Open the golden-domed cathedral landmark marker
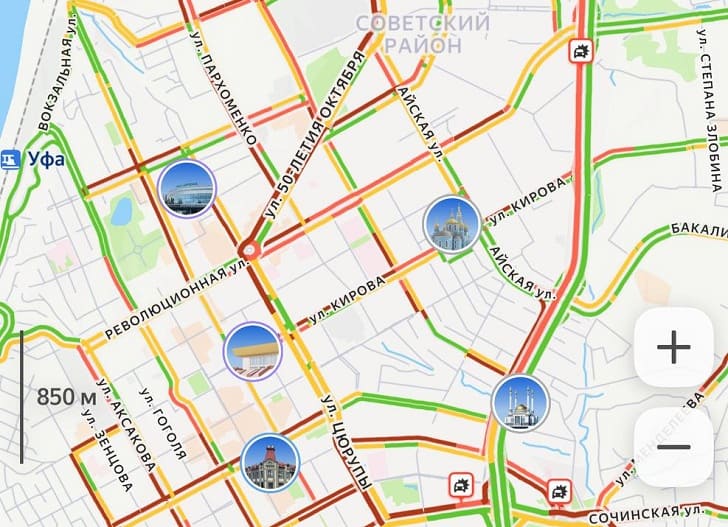The width and height of the screenshot is (728, 527). [452, 222]
